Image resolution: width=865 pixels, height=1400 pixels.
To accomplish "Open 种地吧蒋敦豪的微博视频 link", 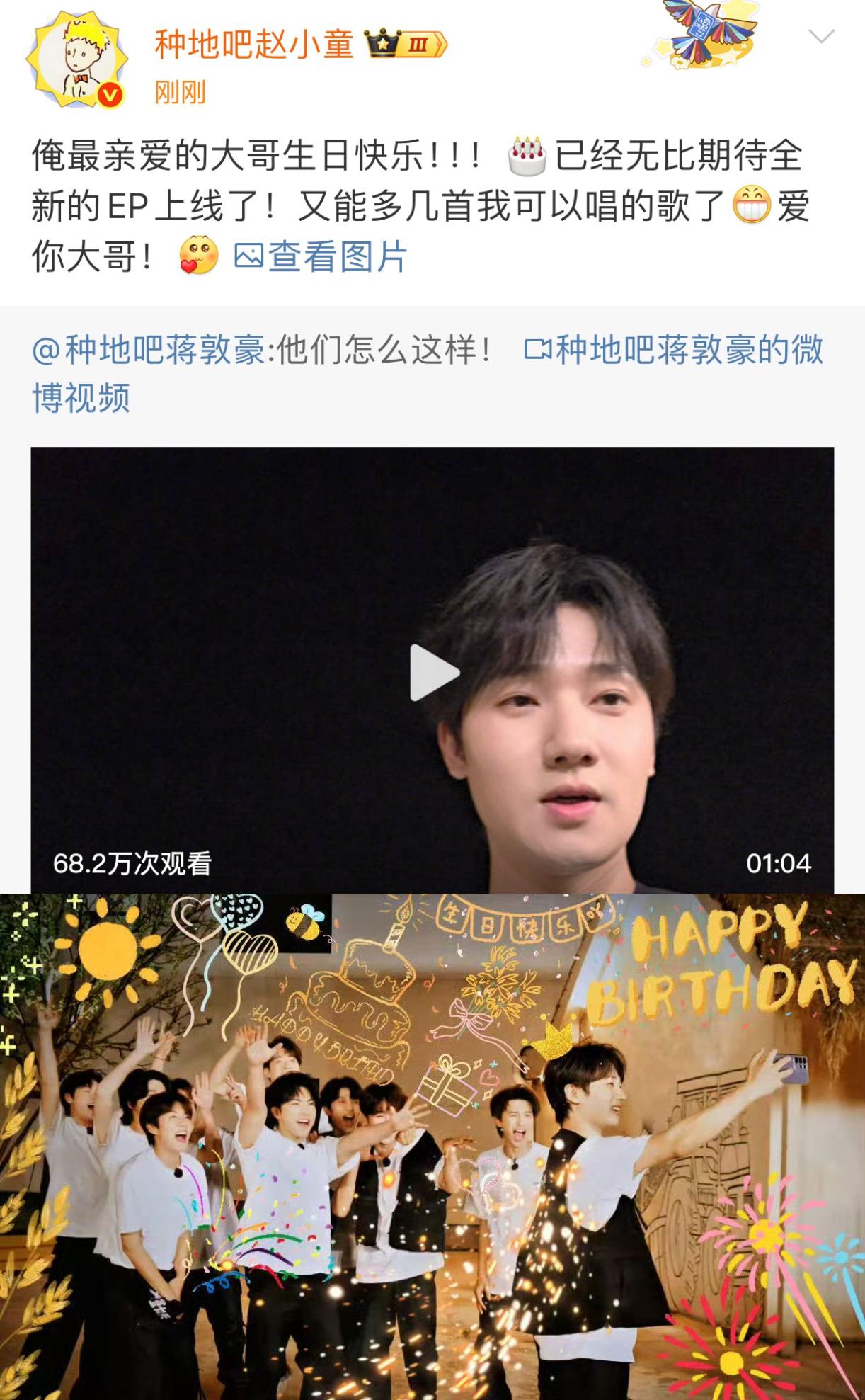I will point(674,351).
